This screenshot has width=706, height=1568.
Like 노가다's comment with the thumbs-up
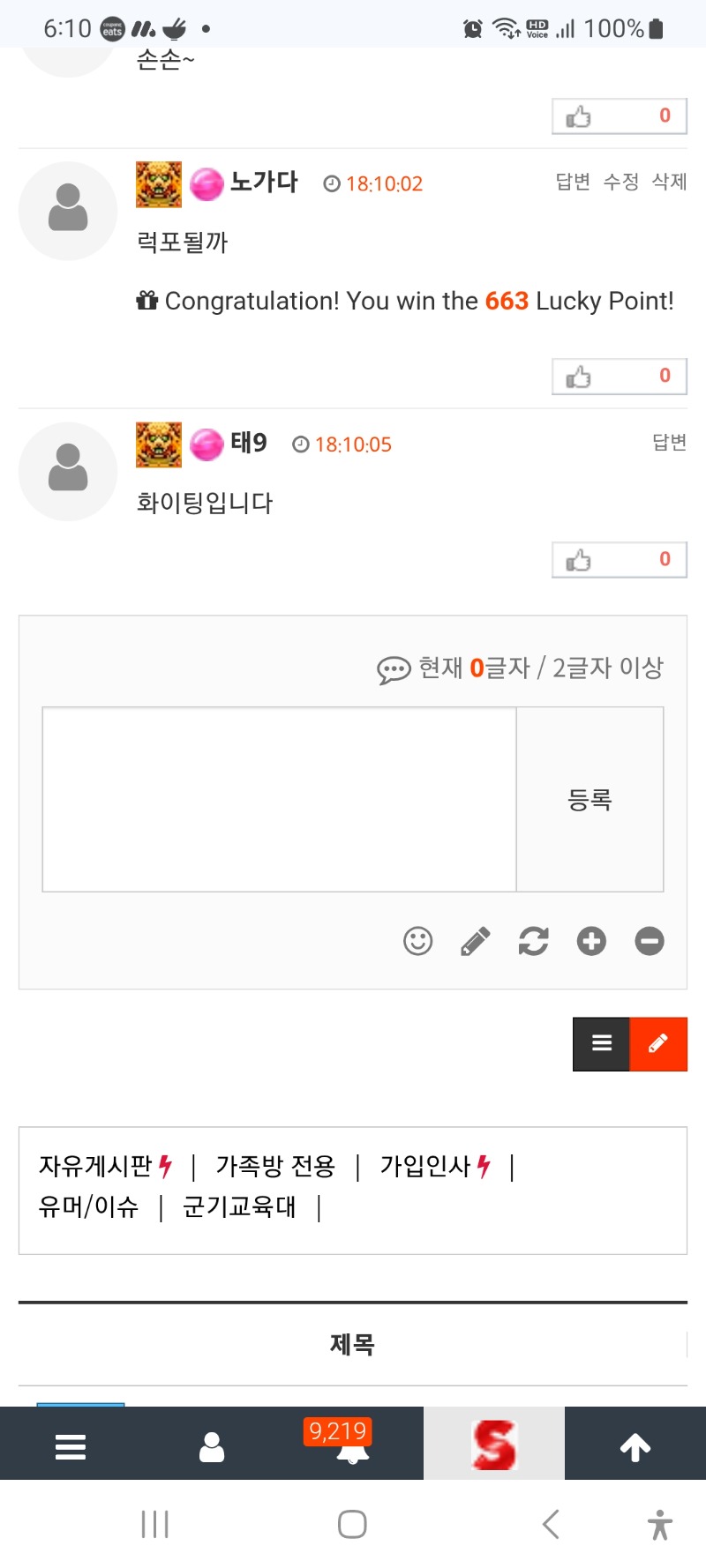[x=619, y=377]
